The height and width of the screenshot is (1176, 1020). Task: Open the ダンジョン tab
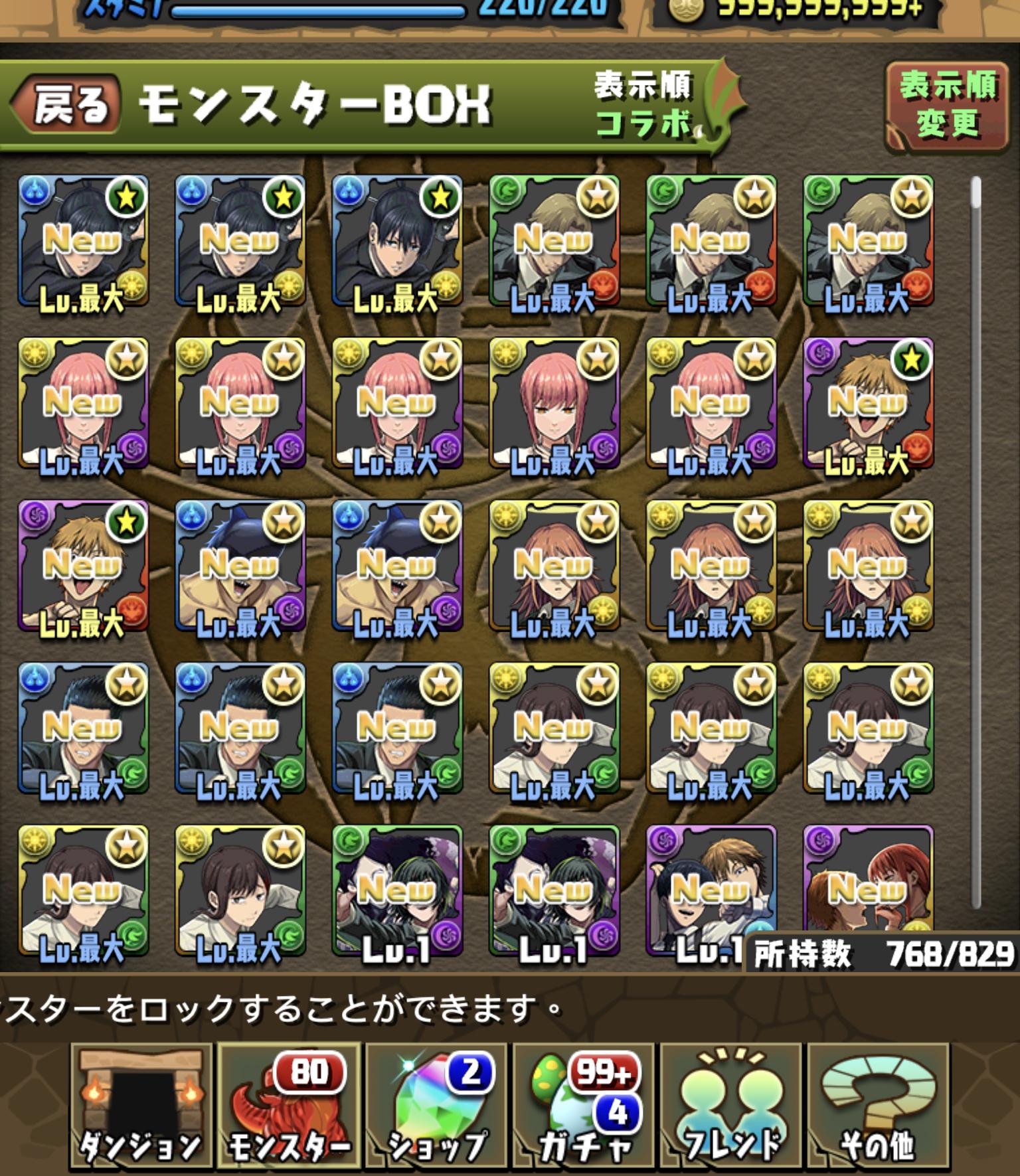[x=140, y=1107]
